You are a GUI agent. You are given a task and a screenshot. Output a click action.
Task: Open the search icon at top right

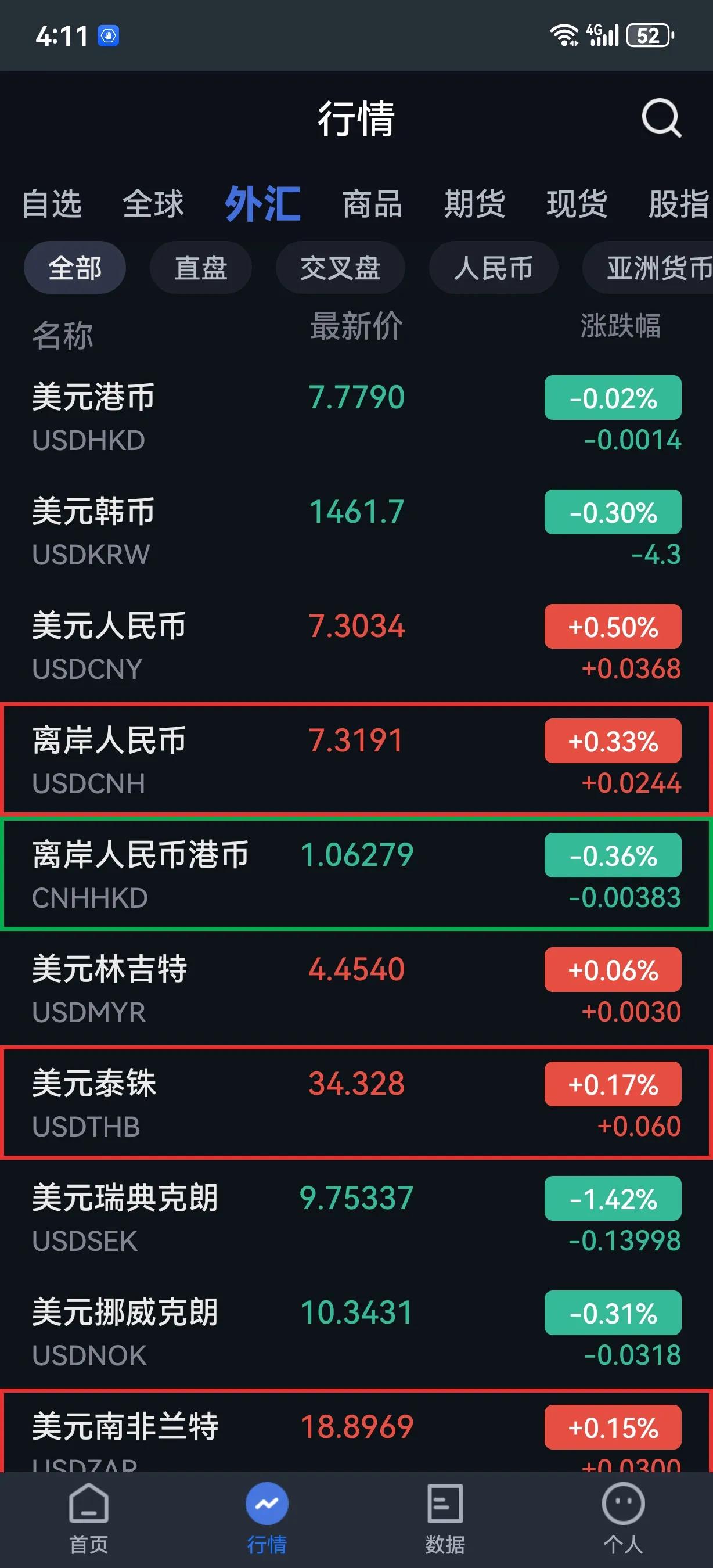pyautogui.click(x=661, y=118)
